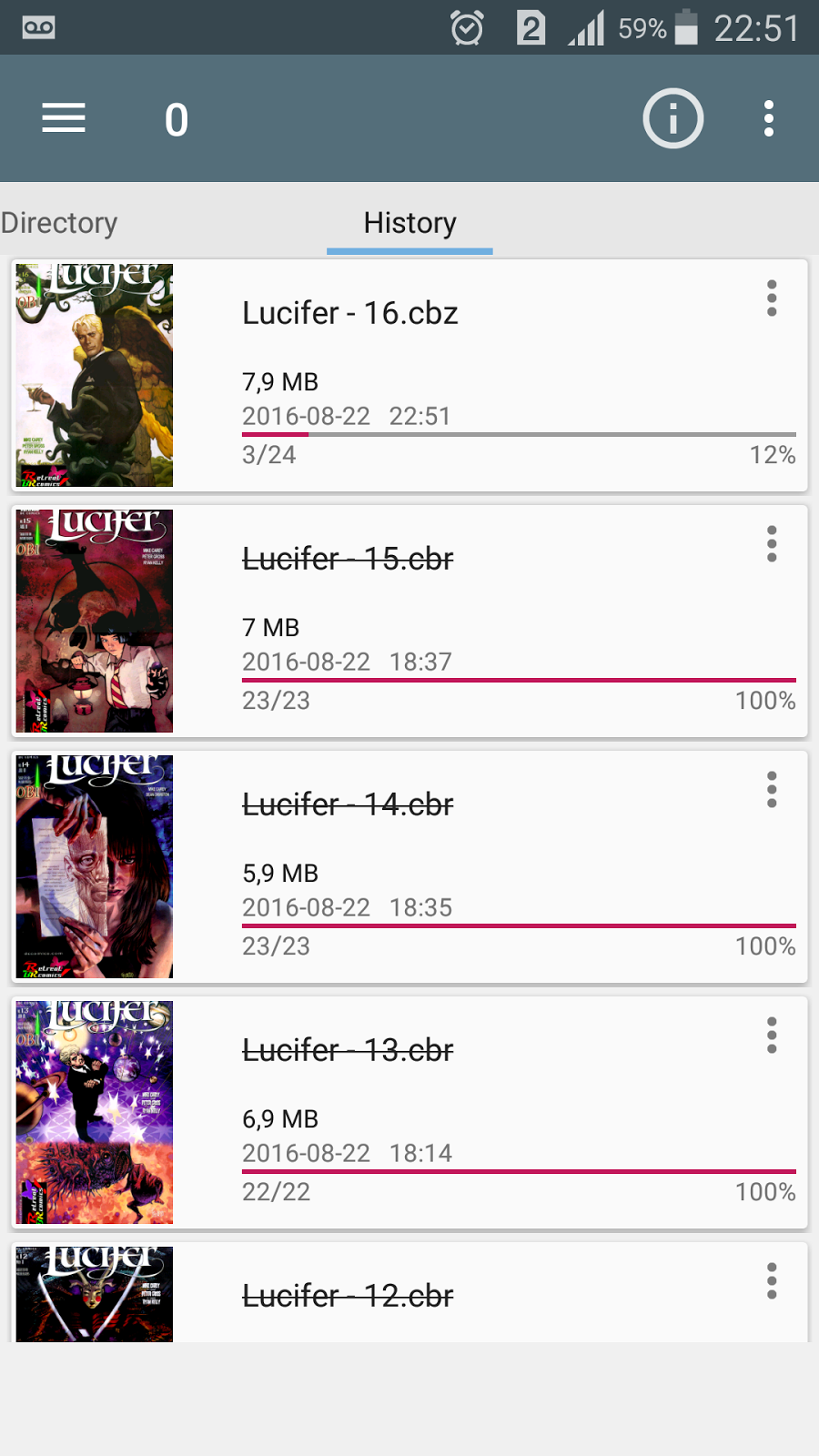Open the navigation drawer menu
This screenshot has height=1456, width=819.
(x=63, y=118)
